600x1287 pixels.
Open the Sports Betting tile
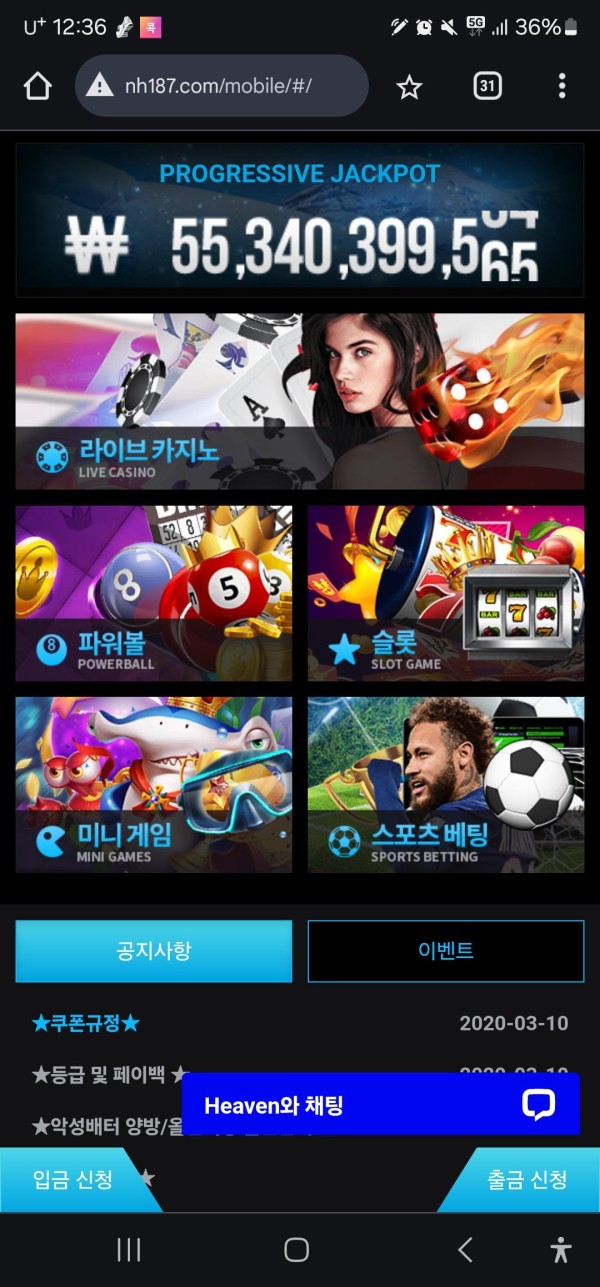[x=446, y=785]
